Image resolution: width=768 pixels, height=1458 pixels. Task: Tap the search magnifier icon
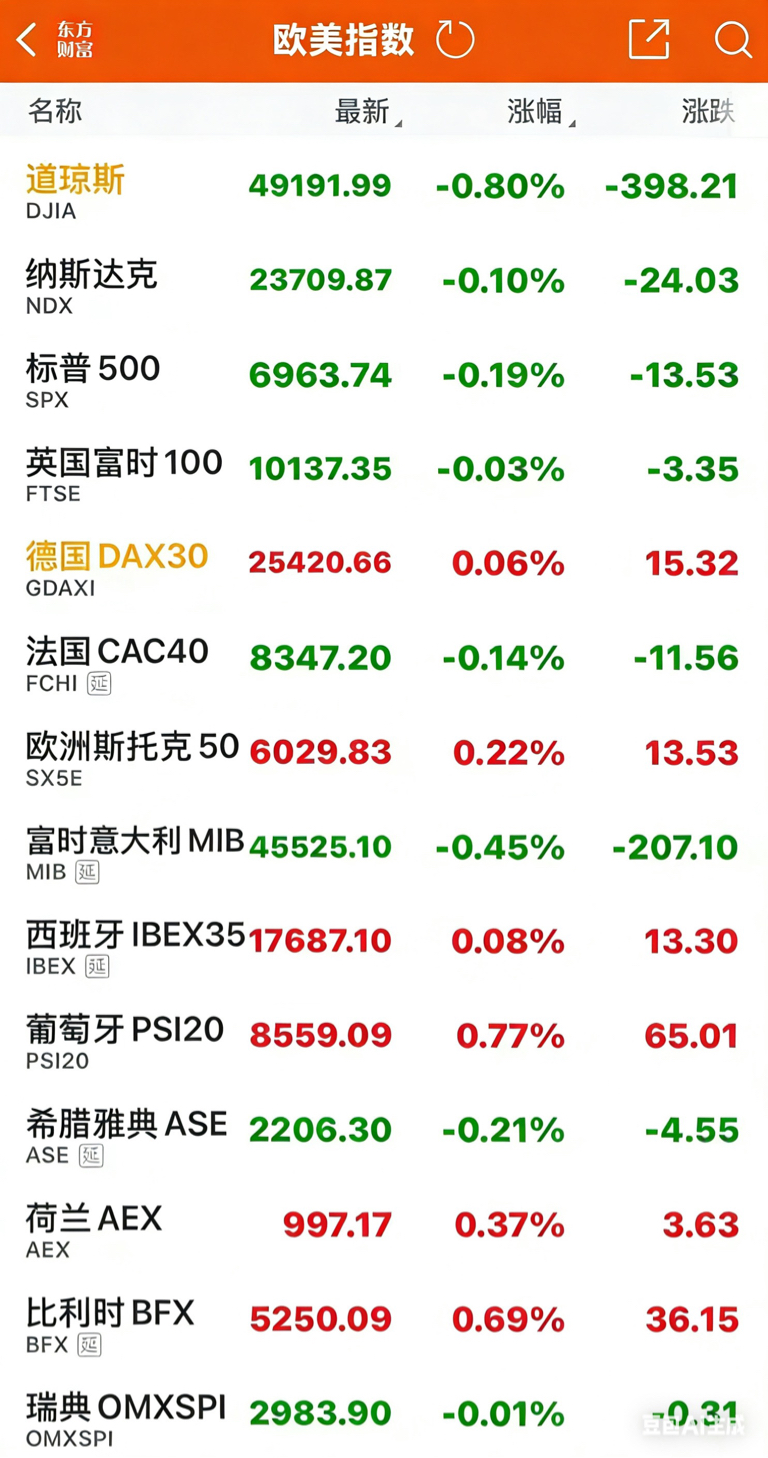tap(733, 40)
